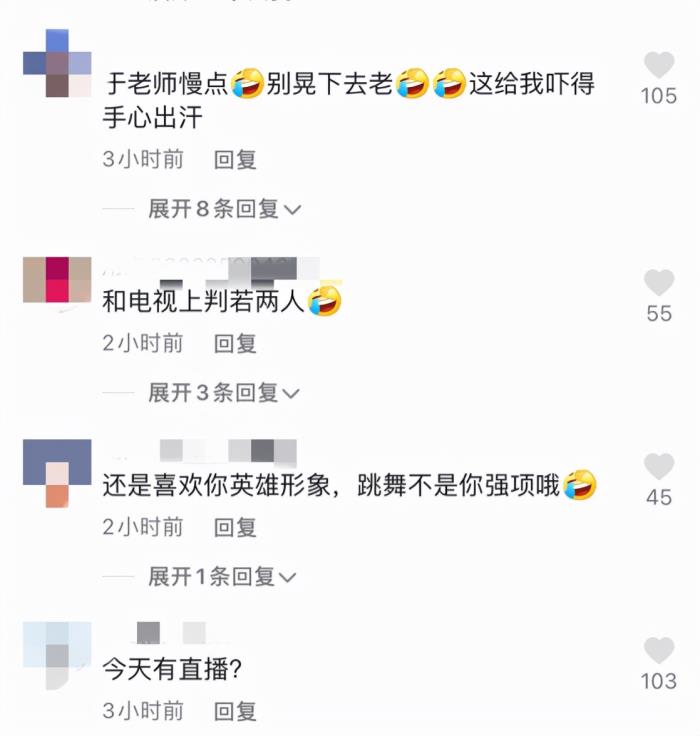Viewport: 700px width, 736px height.
Task: Open avatar of the 于老师慢点 commenter
Action: coord(57,64)
